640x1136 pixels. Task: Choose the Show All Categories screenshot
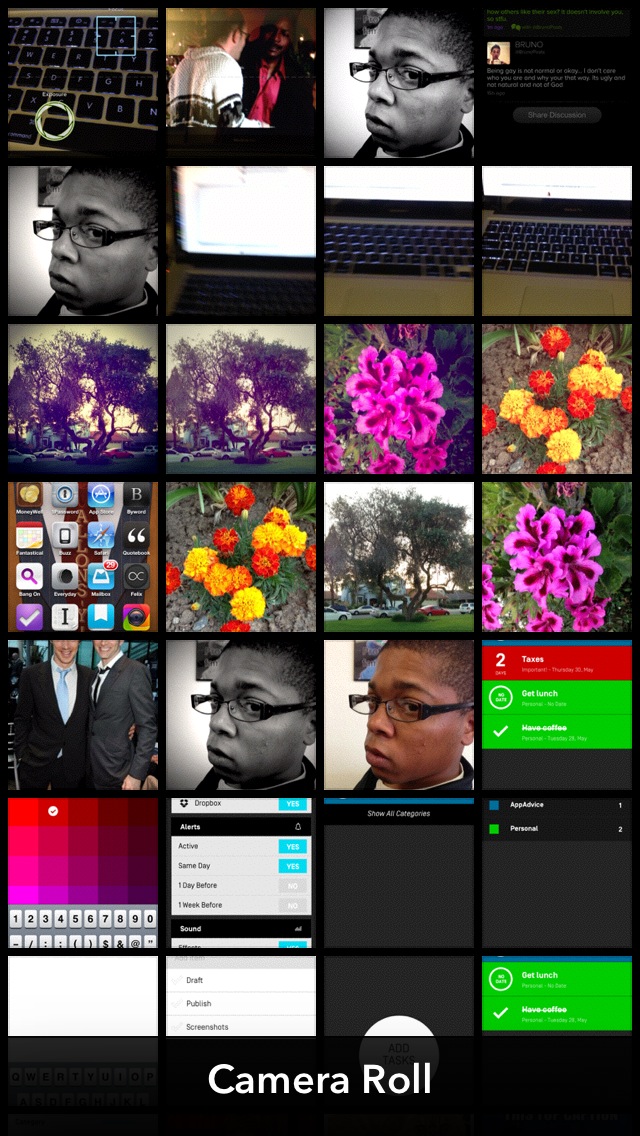(399, 873)
